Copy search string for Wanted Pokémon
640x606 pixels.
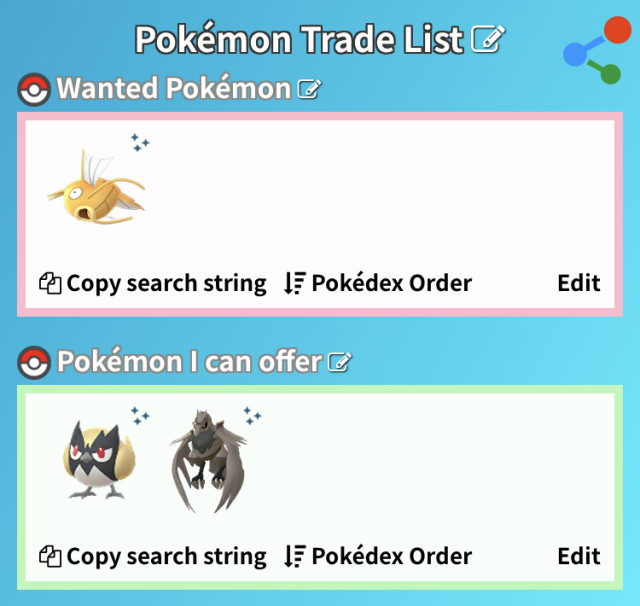tap(153, 283)
